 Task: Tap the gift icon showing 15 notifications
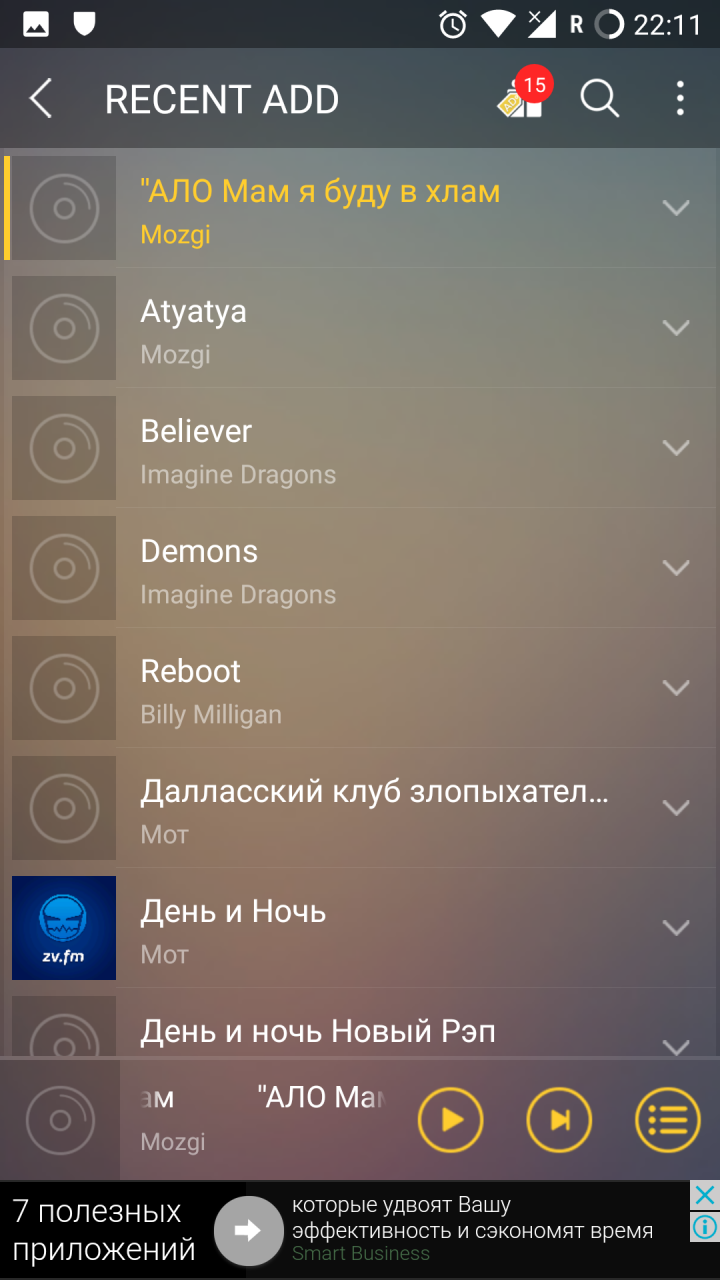pos(521,98)
